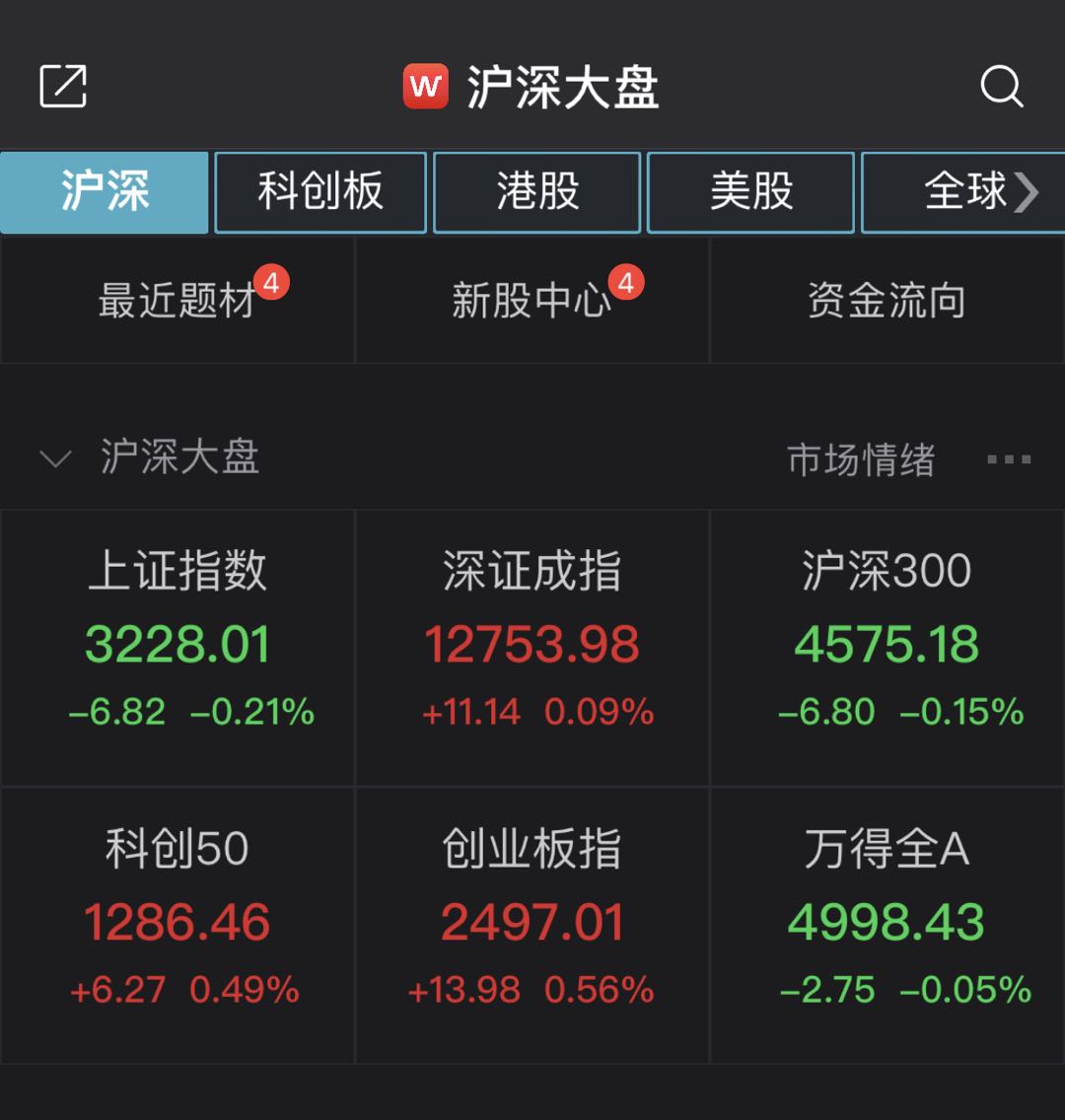Open the 创业板指 index card
Image resolution: width=1065 pixels, height=1120 pixels.
tap(532, 925)
